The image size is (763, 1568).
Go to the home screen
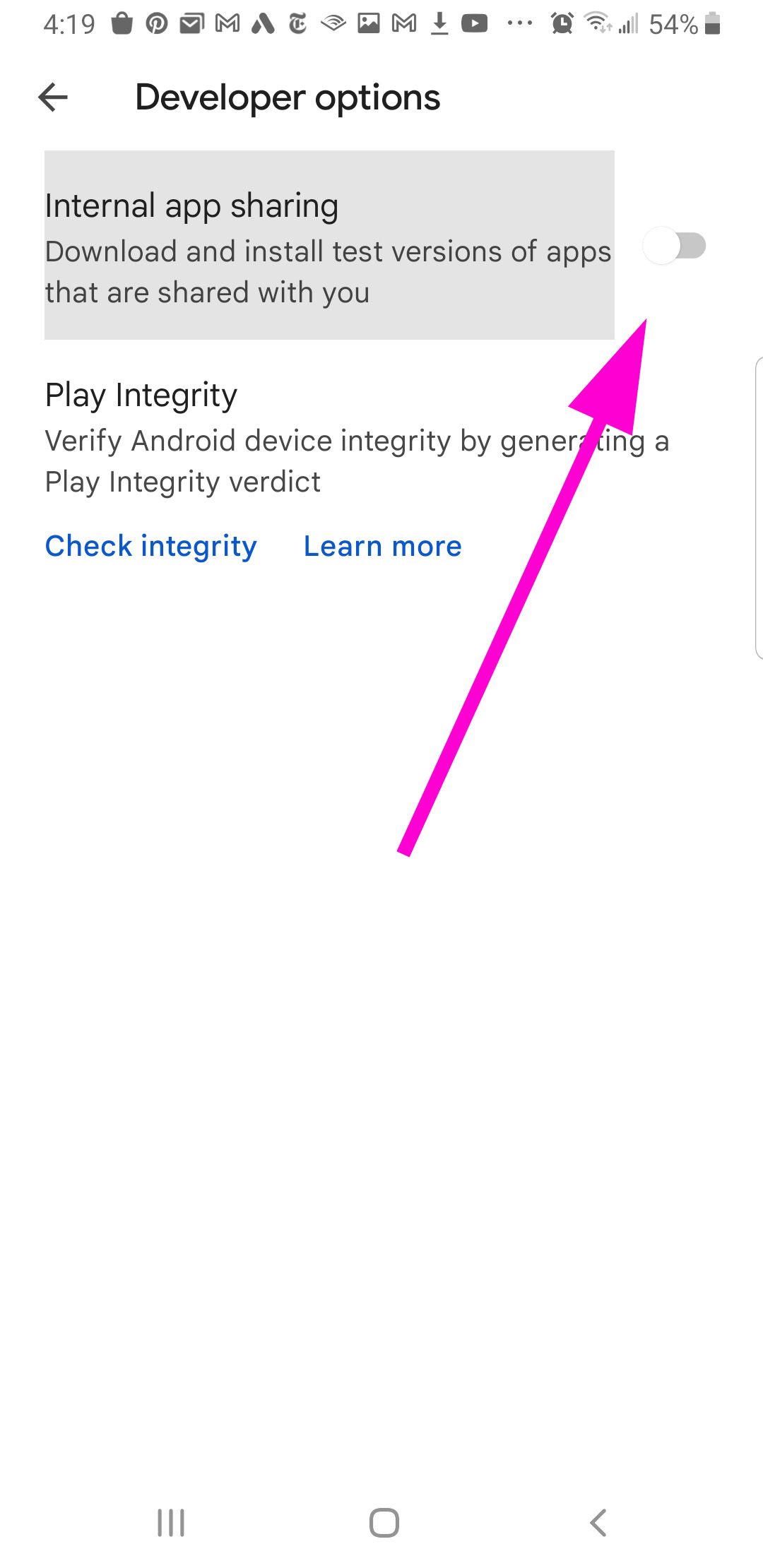(x=384, y=1523)
